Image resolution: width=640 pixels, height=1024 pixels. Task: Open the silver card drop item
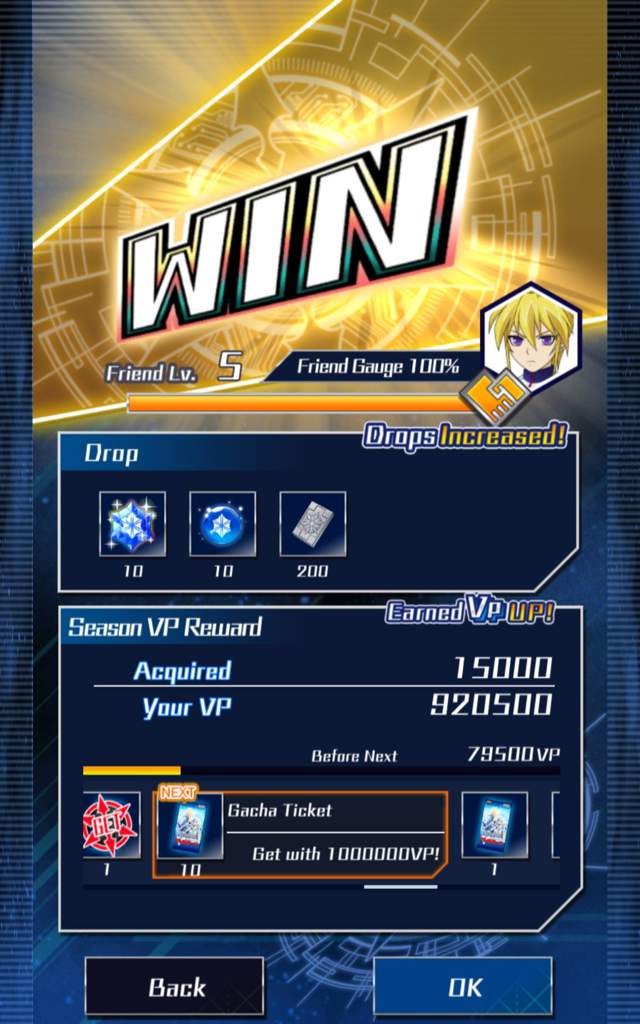[x=312, y=524]
